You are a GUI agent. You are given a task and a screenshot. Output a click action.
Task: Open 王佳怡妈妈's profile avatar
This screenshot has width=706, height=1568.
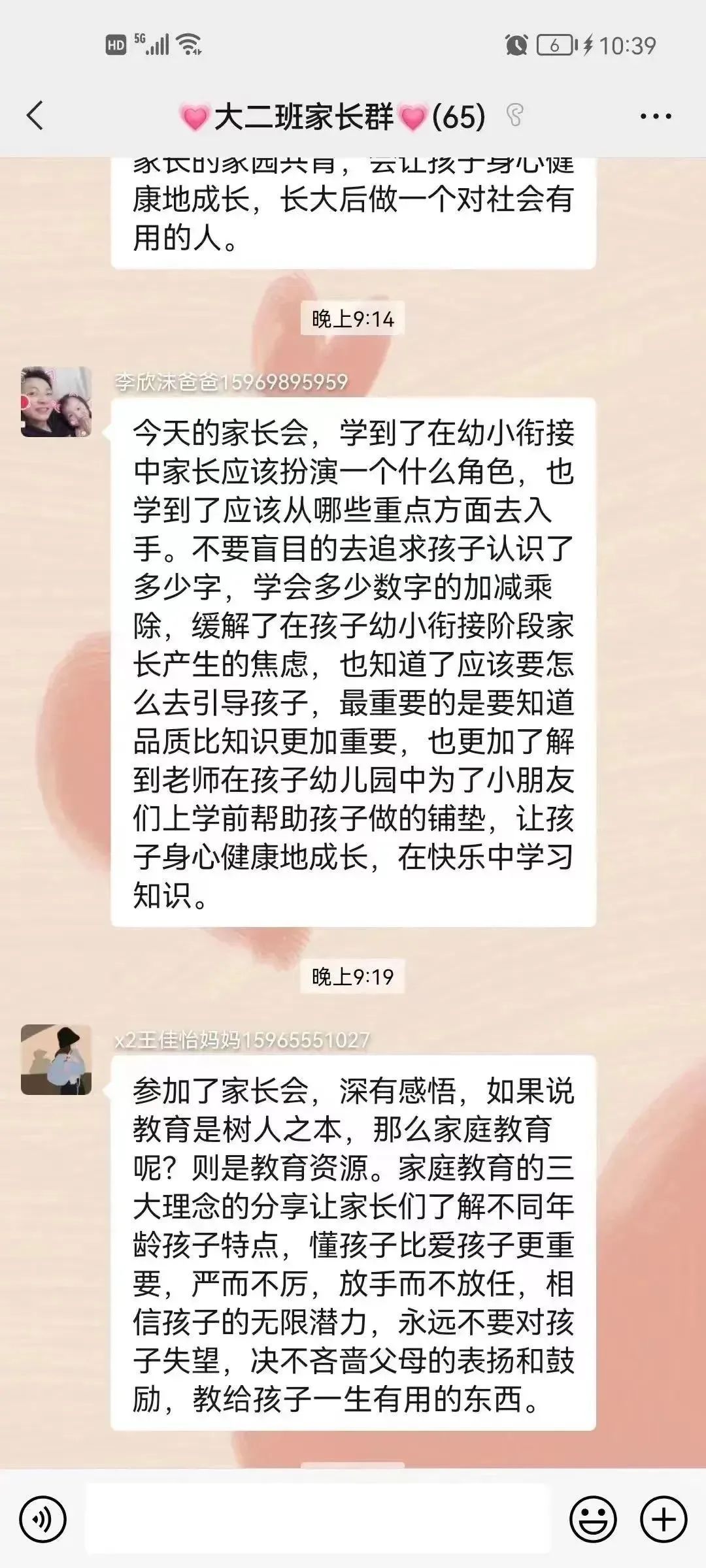click(x=56, y=1060)
